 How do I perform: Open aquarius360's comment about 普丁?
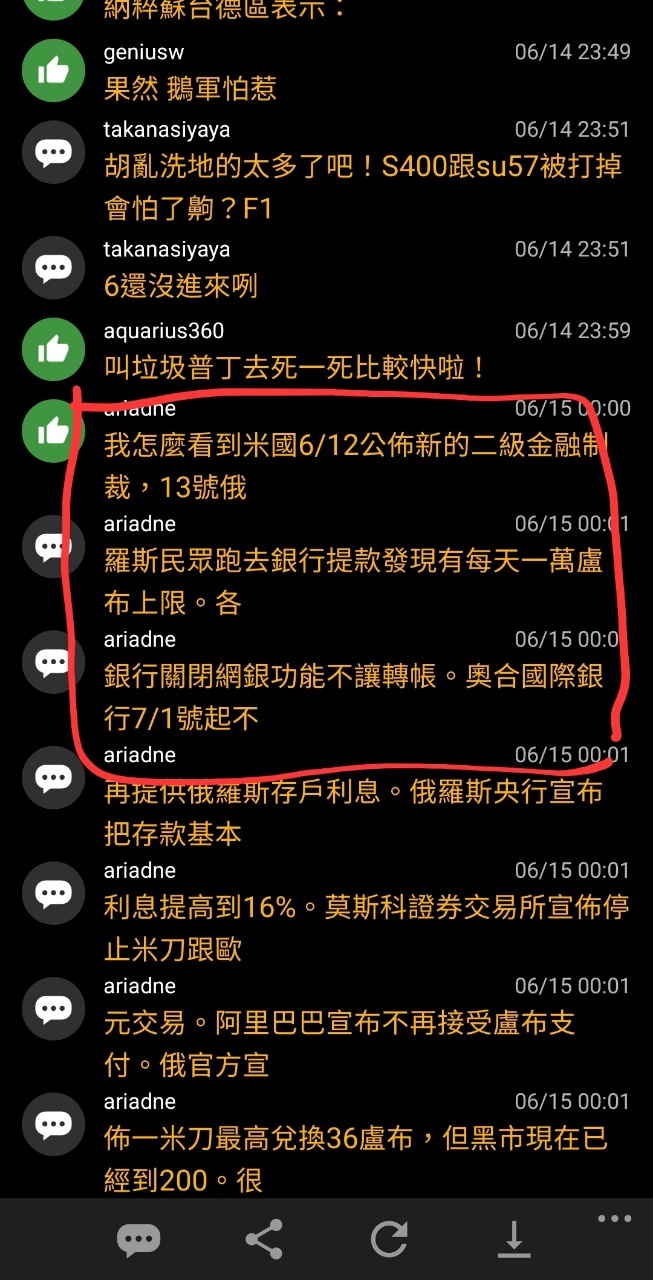pos(326,350)
